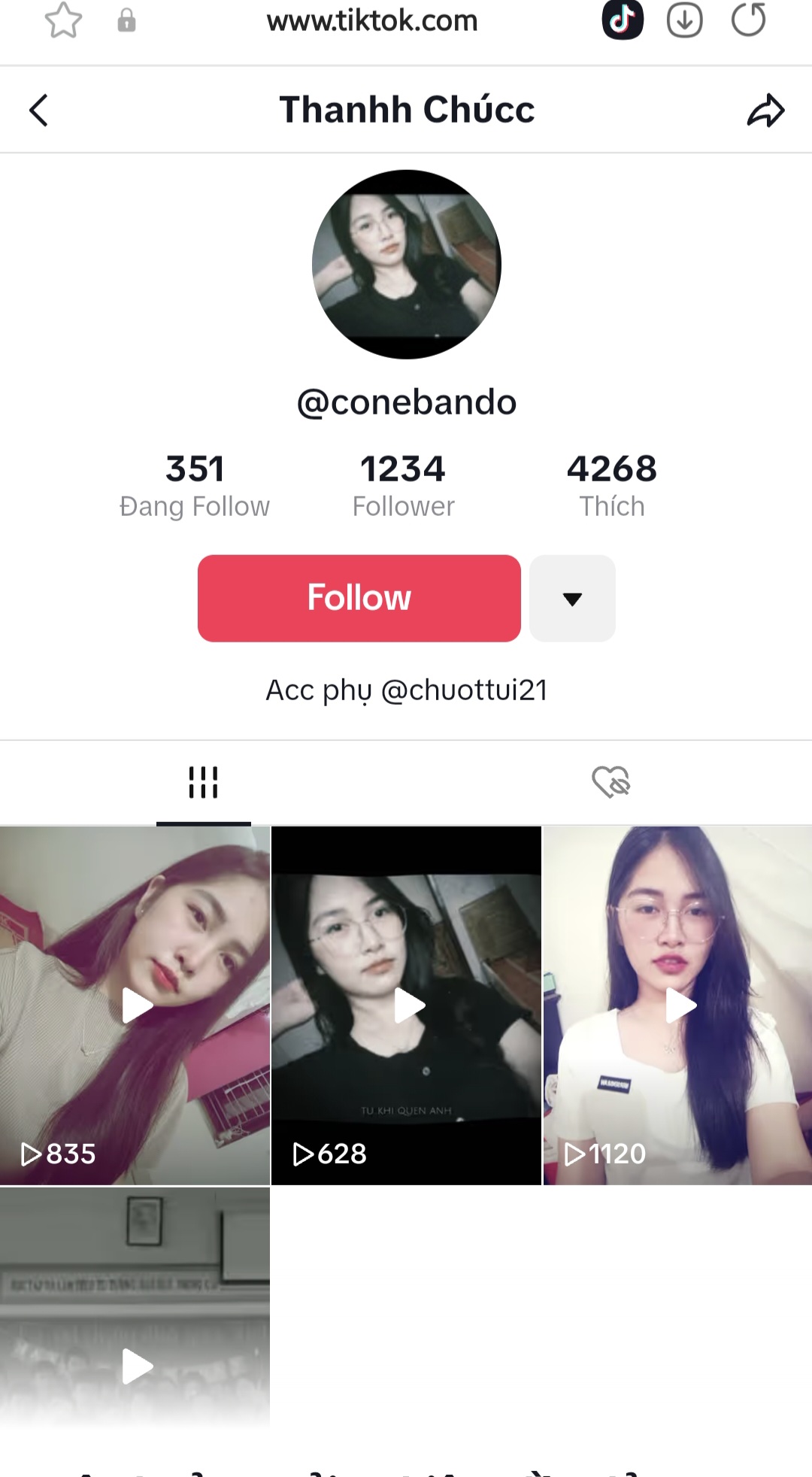Expand the dropdown arrow beside Follow
This screenshot has width=812, height=1477.
(572, 599)
